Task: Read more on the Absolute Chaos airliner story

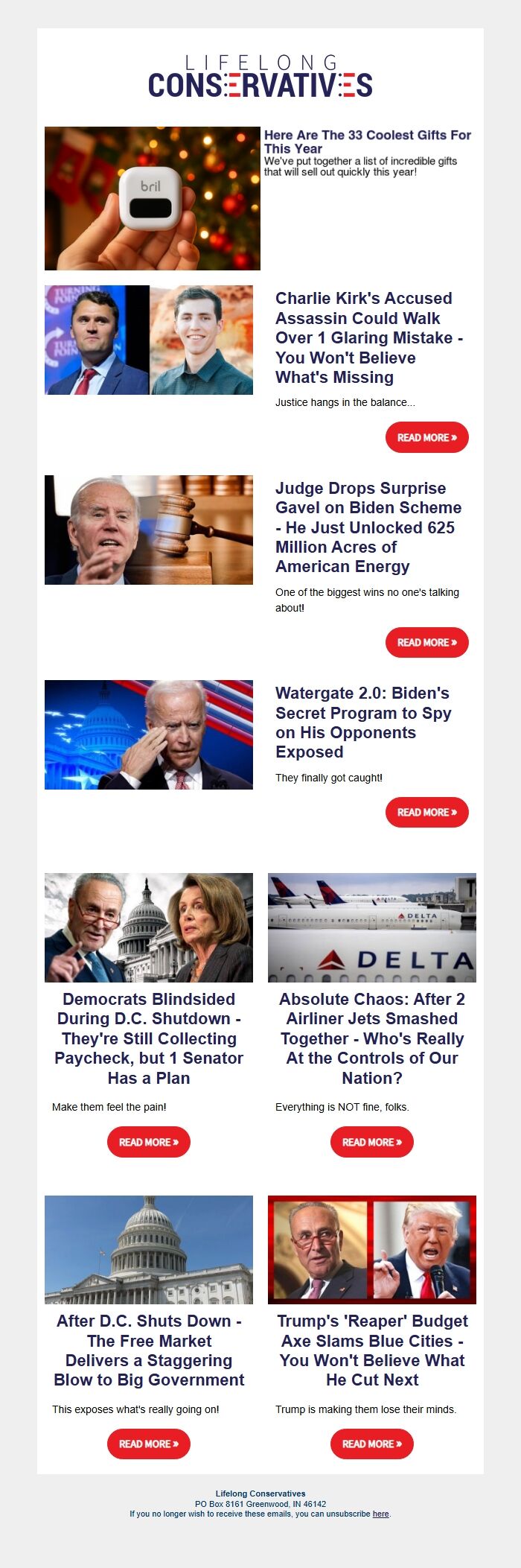Action: (372, 1142)
